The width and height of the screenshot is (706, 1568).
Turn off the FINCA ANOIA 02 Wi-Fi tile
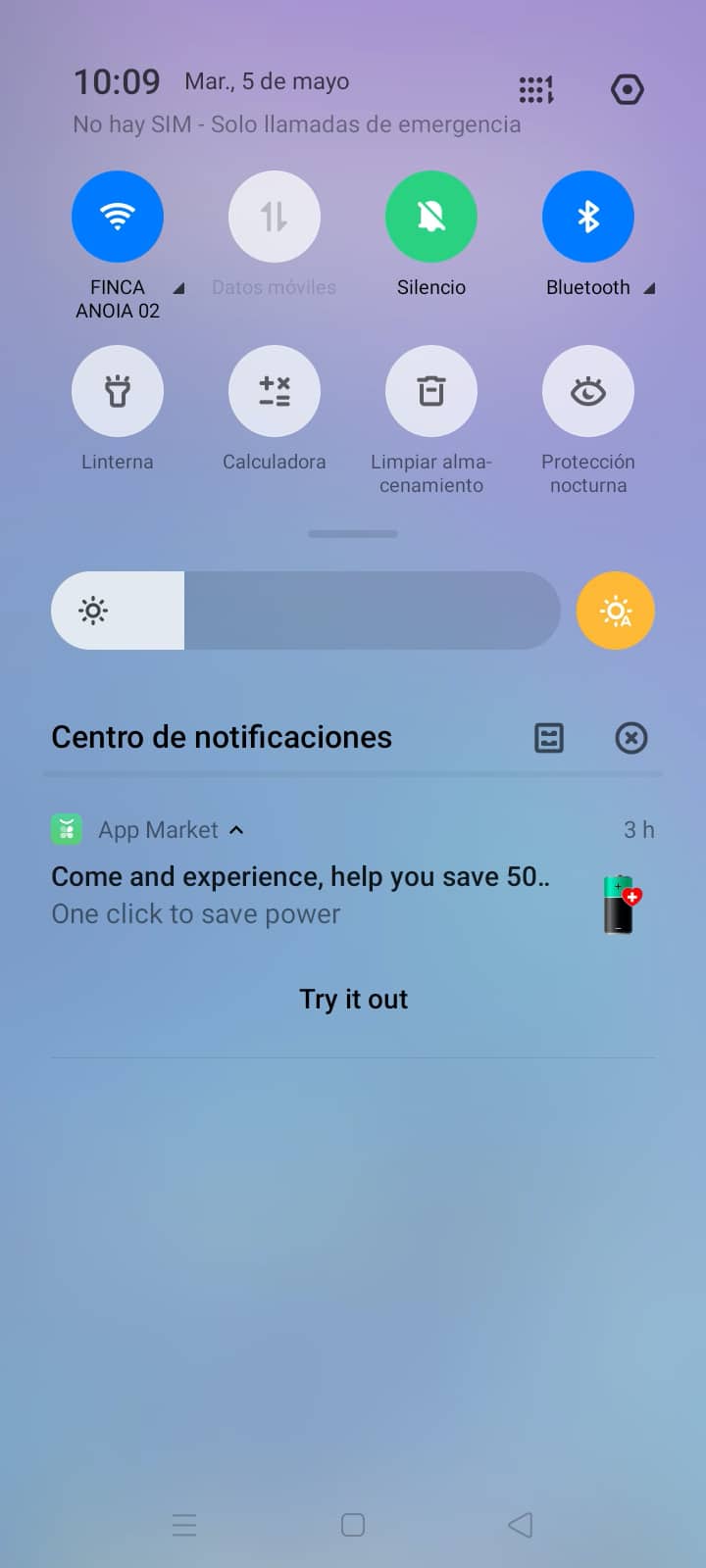(x=118, y=217)
